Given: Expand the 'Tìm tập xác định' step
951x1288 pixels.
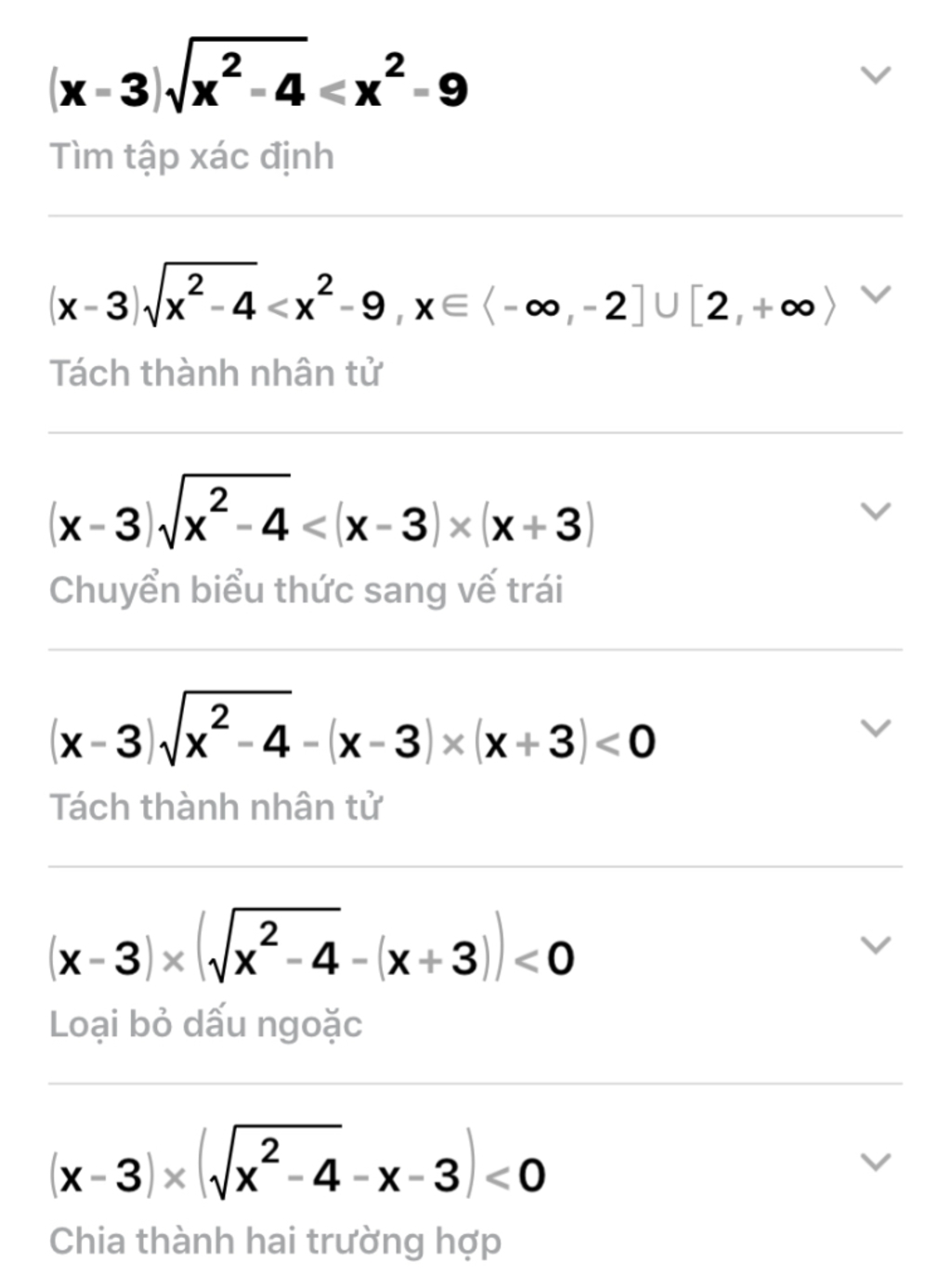Looking at the screenshot, I should pyautogui.click(x=876, y=75).
